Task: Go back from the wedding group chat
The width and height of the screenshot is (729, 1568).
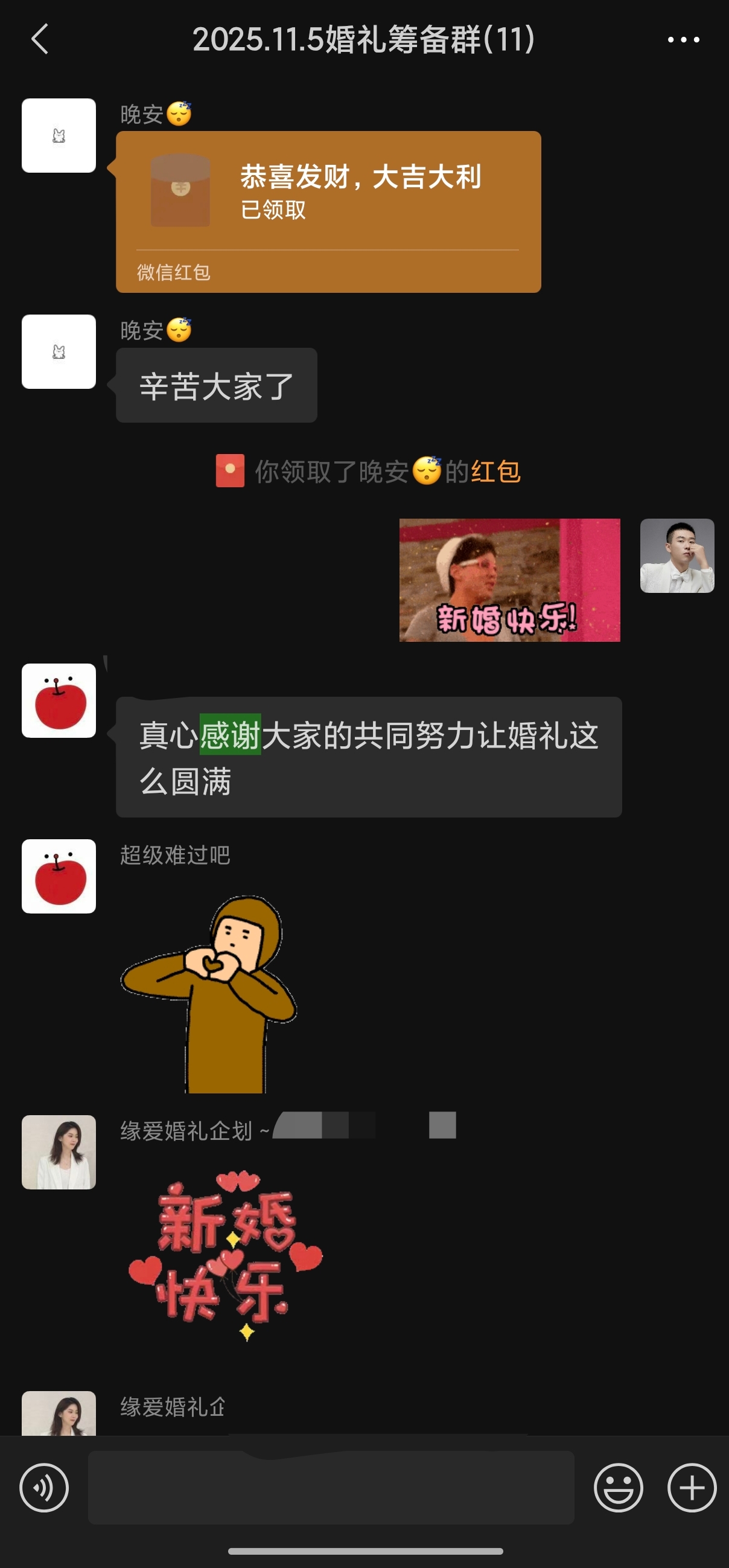Action: tap(40, 40)
